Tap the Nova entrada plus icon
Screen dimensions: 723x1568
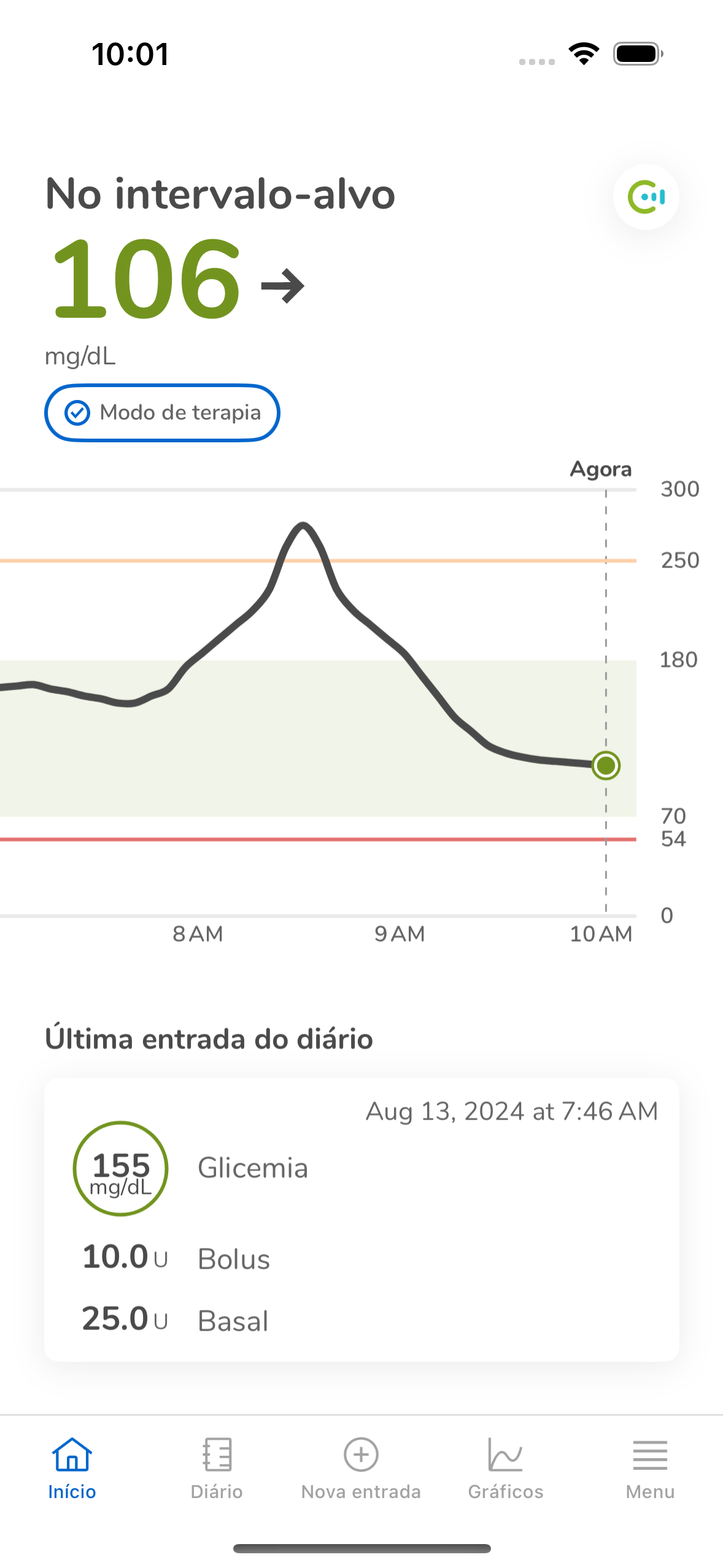361,1454
